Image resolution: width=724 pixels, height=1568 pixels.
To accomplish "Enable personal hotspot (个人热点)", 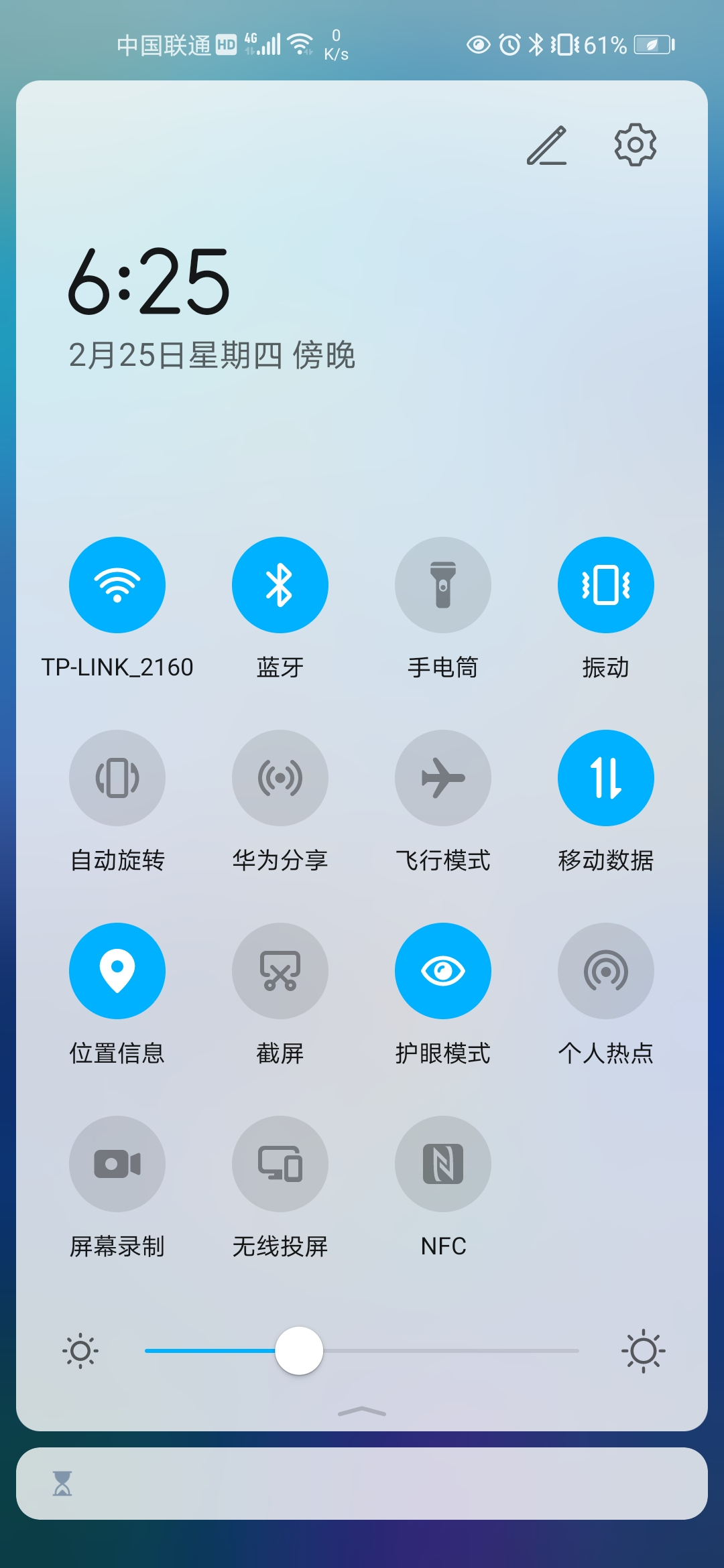I will 606,971.
